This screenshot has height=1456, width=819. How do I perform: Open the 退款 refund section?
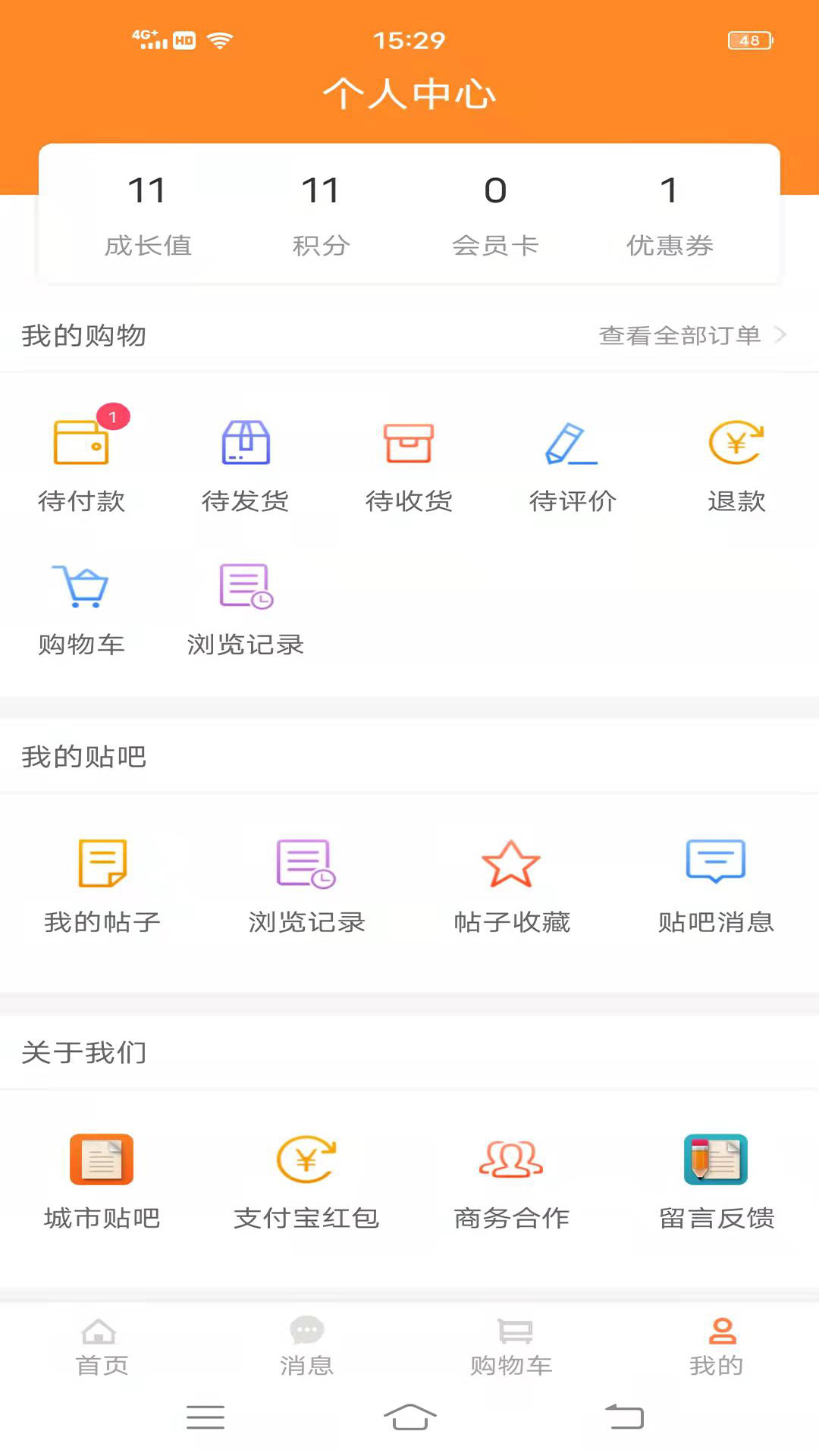click(735, 459)
